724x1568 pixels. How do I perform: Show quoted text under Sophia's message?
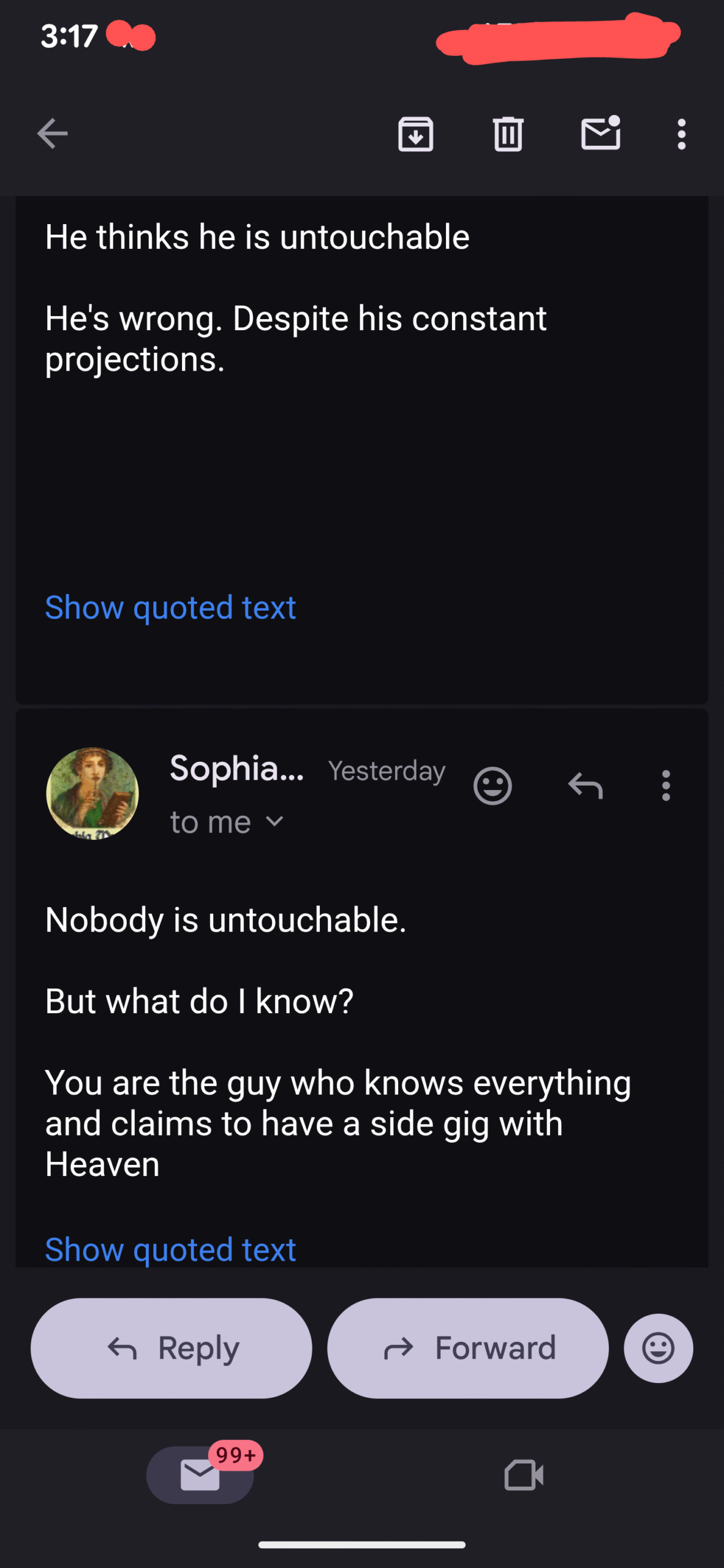tap(170, 1249)
